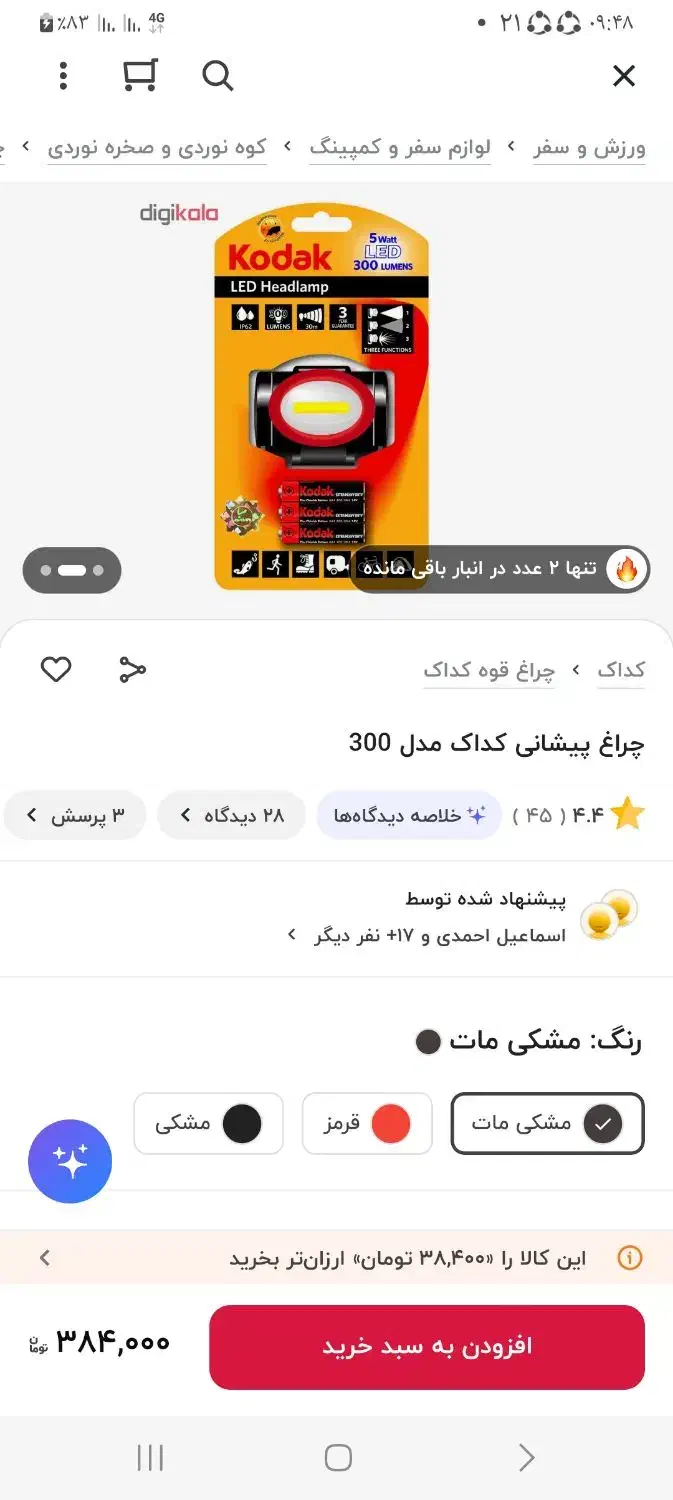The width and height of the screenshot is (673, 1500).
Task: Select قرمز color option
Action: coord(367,1123)
